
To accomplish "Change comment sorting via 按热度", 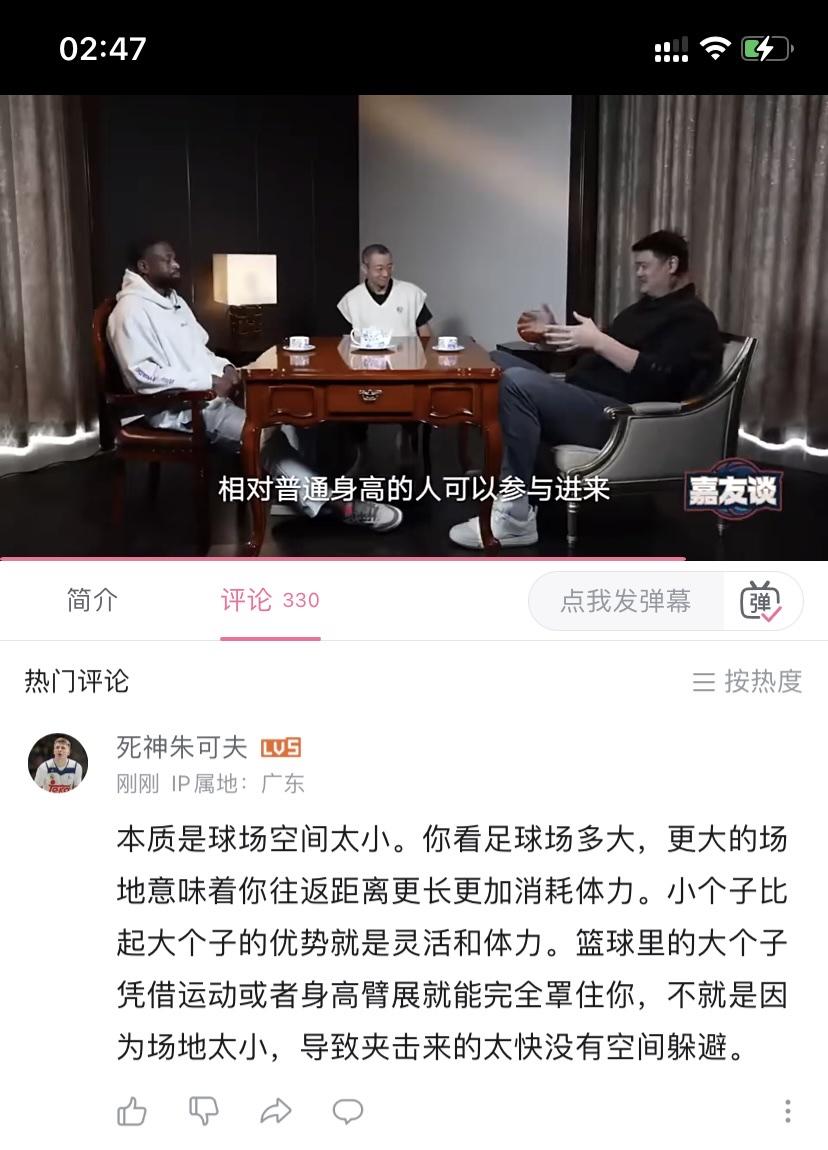I will click(x=748, y=682).
